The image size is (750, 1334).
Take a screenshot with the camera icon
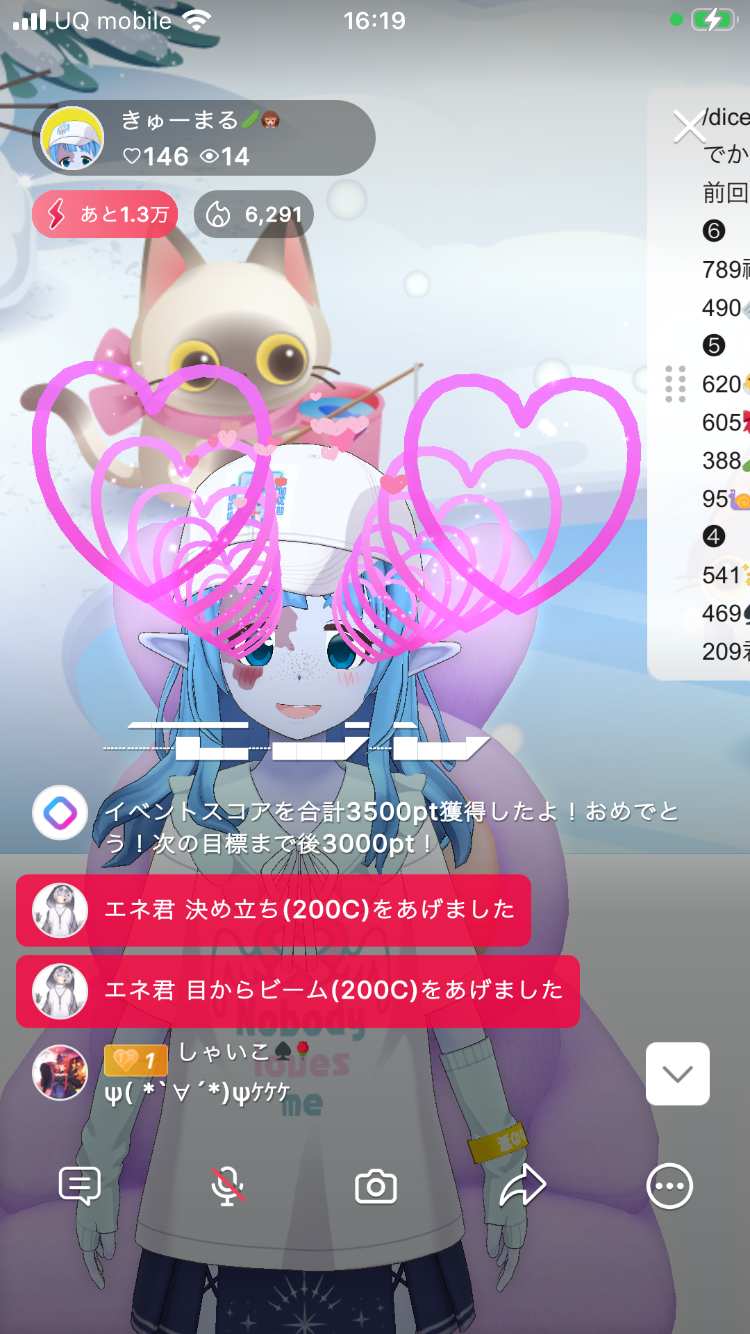(x=376, y=1187)
